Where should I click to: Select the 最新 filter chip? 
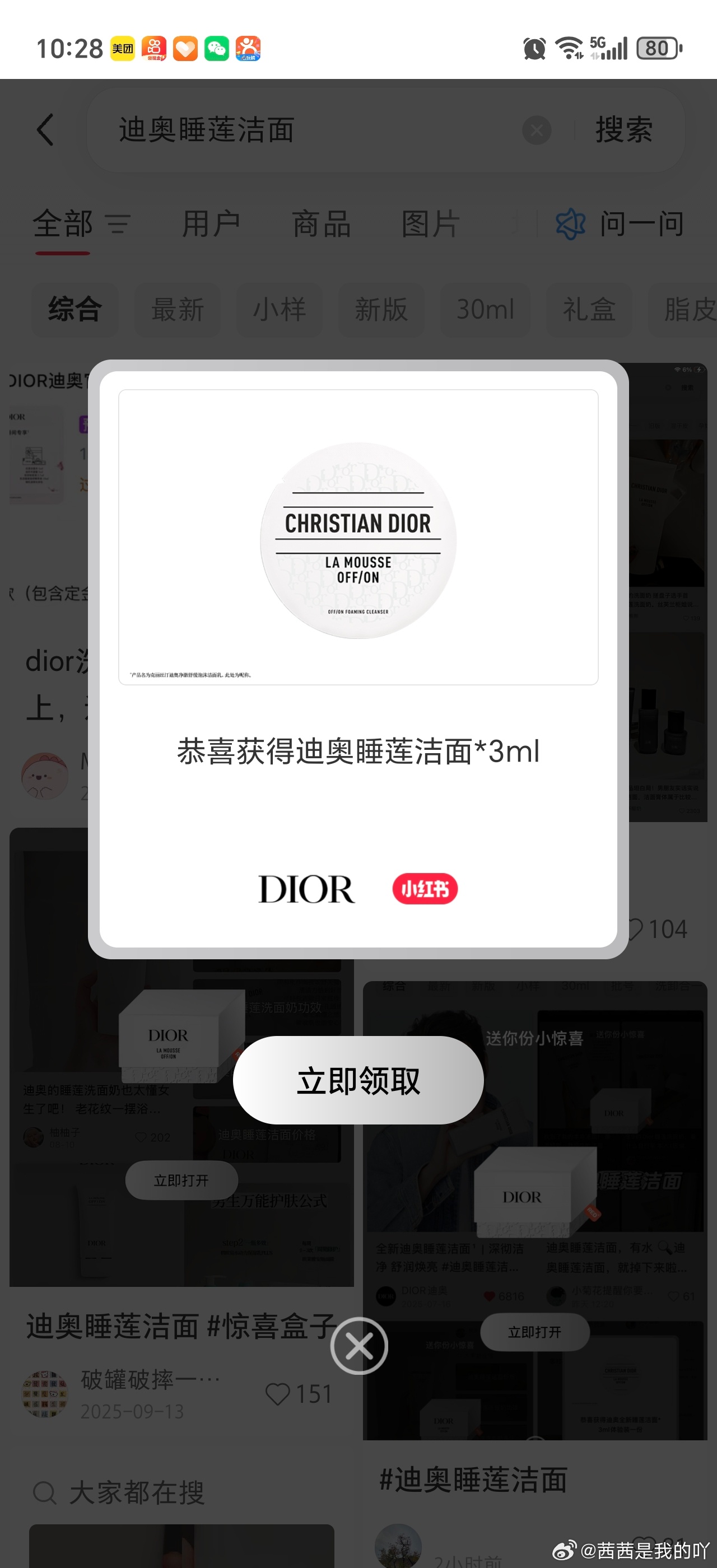click(x=177, y=309)
